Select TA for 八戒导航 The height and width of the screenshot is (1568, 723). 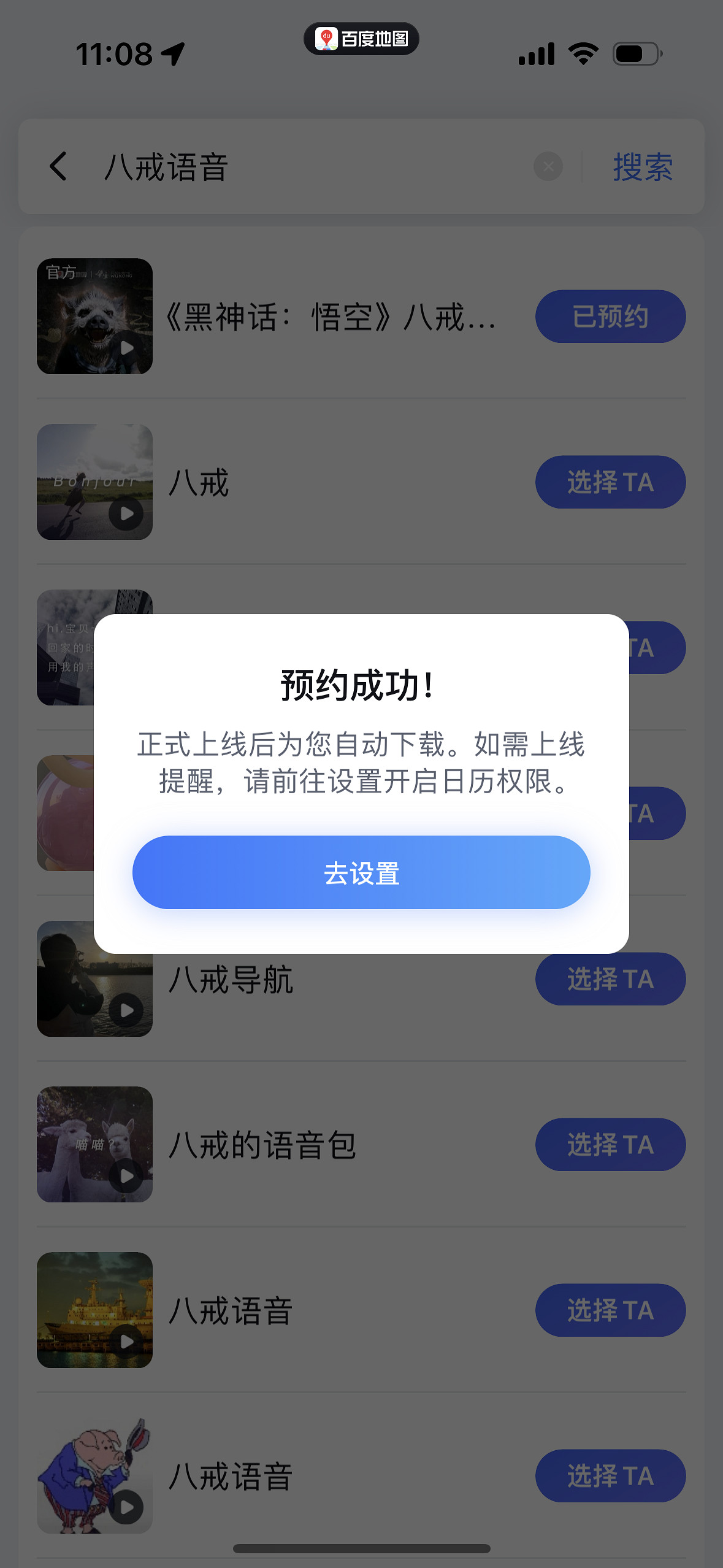pos(610,979)
